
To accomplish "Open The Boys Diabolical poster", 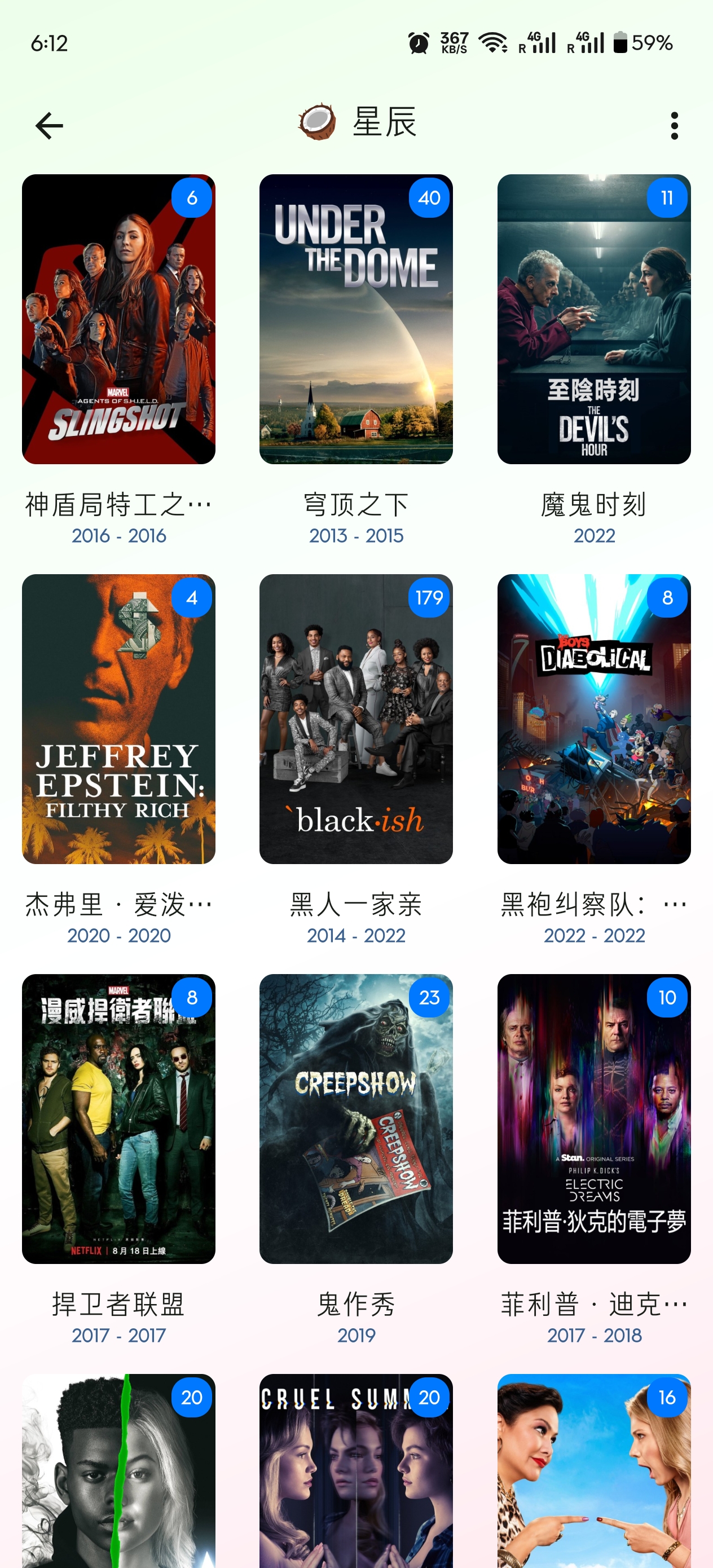I will [x=593, y=719].
